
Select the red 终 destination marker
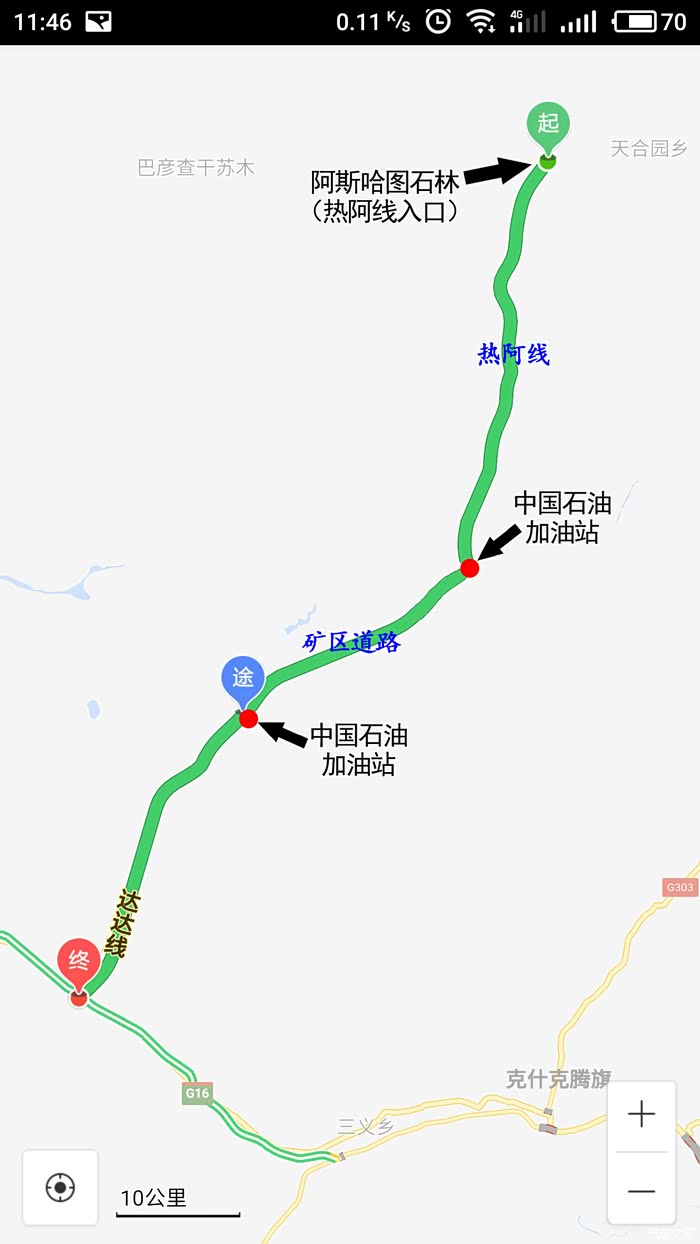click(x=79, y=961)
